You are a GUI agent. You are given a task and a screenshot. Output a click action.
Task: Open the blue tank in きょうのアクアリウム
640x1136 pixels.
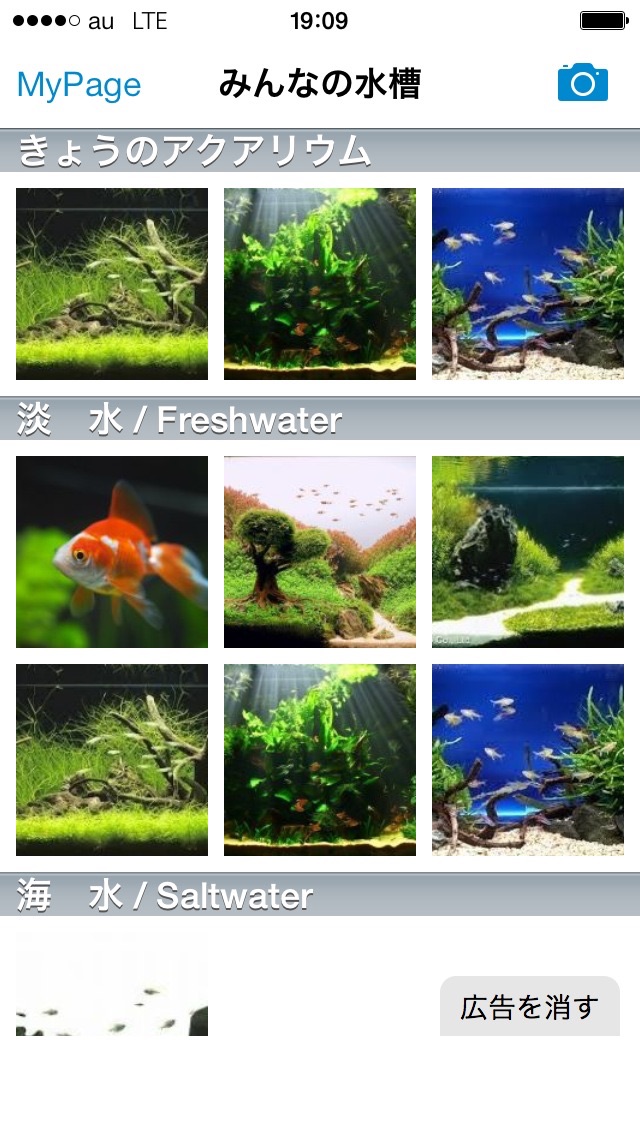click(x=528, y=284)
